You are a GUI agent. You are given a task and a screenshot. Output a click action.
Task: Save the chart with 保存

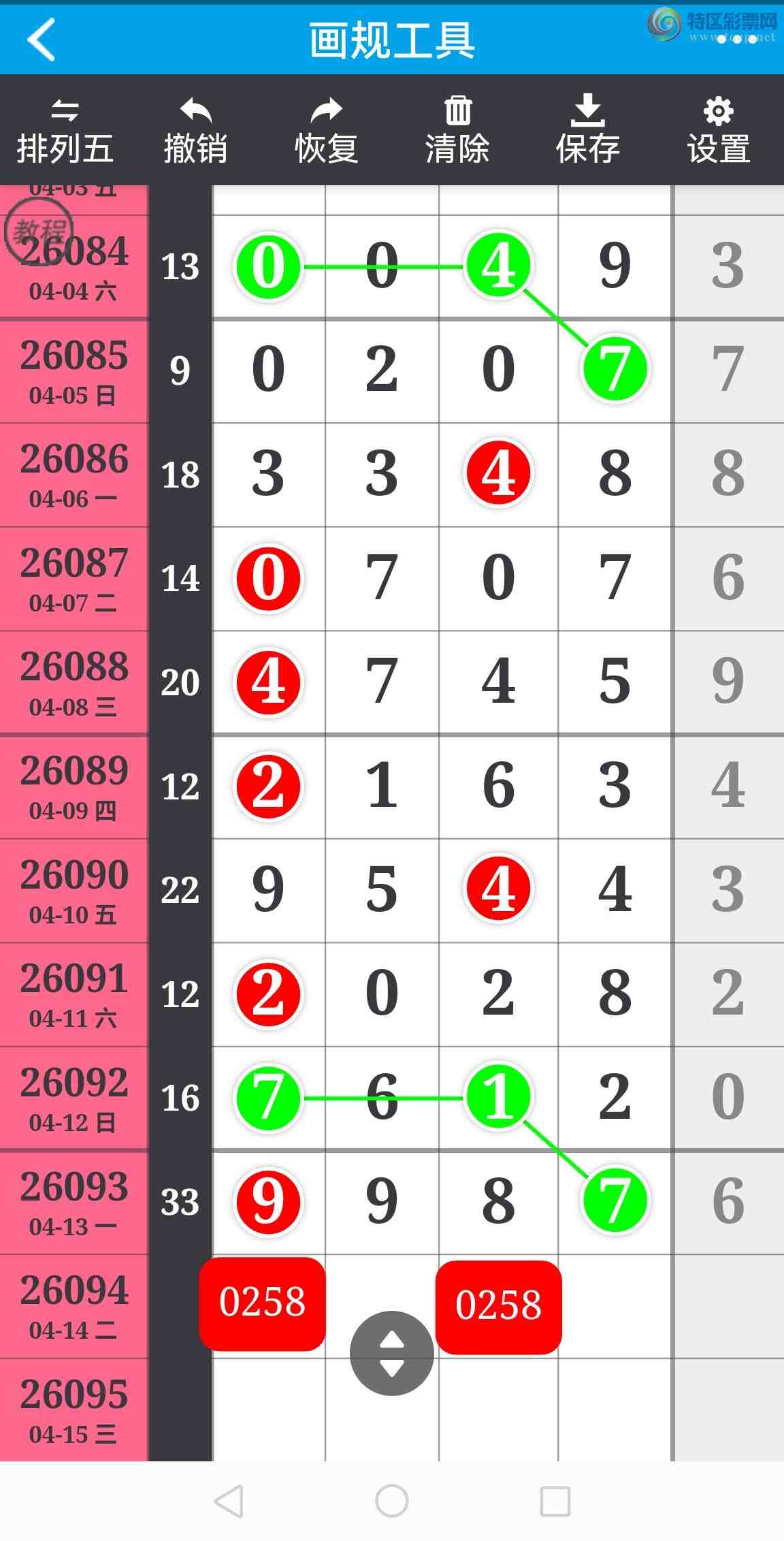pos(588,132)
